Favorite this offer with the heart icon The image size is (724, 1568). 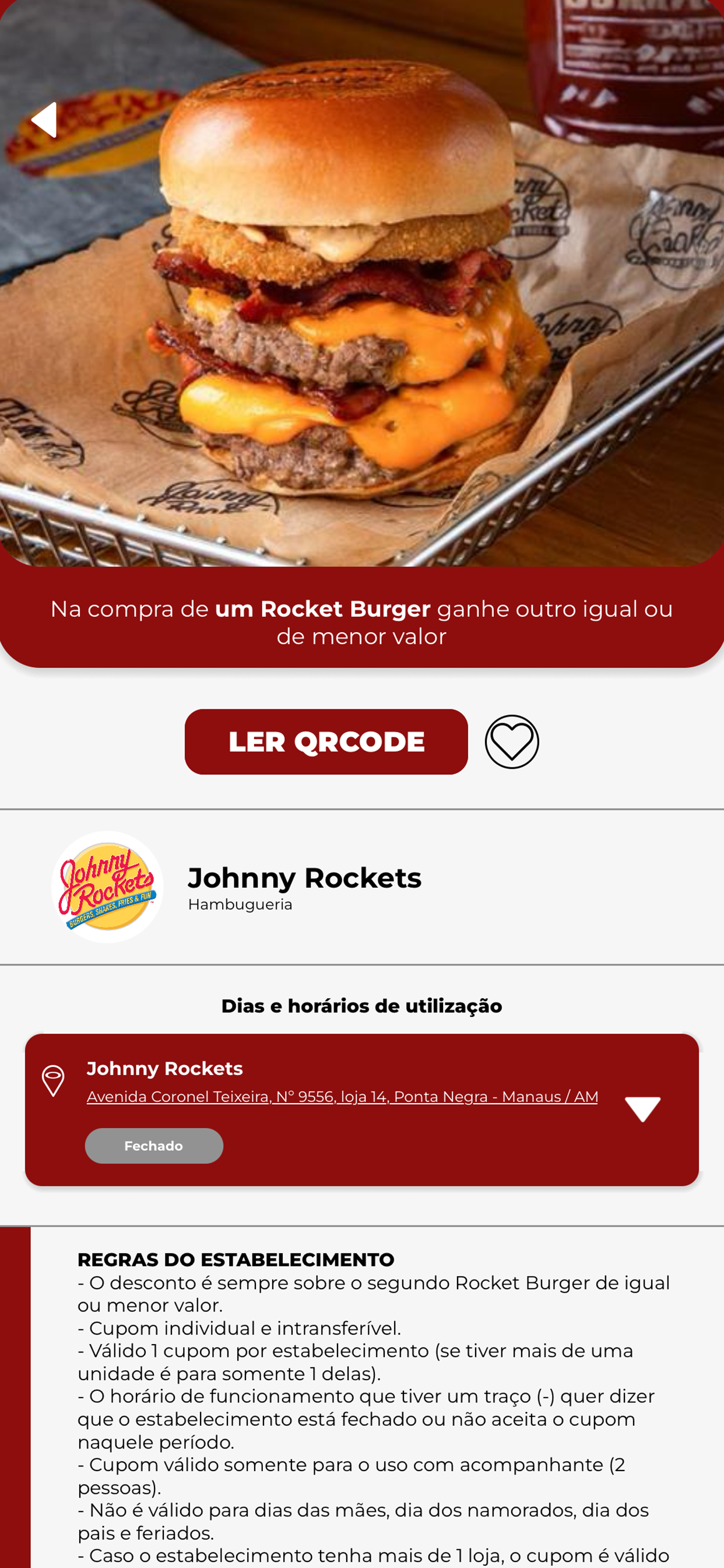pyautogui.click(x=512, y=741)
